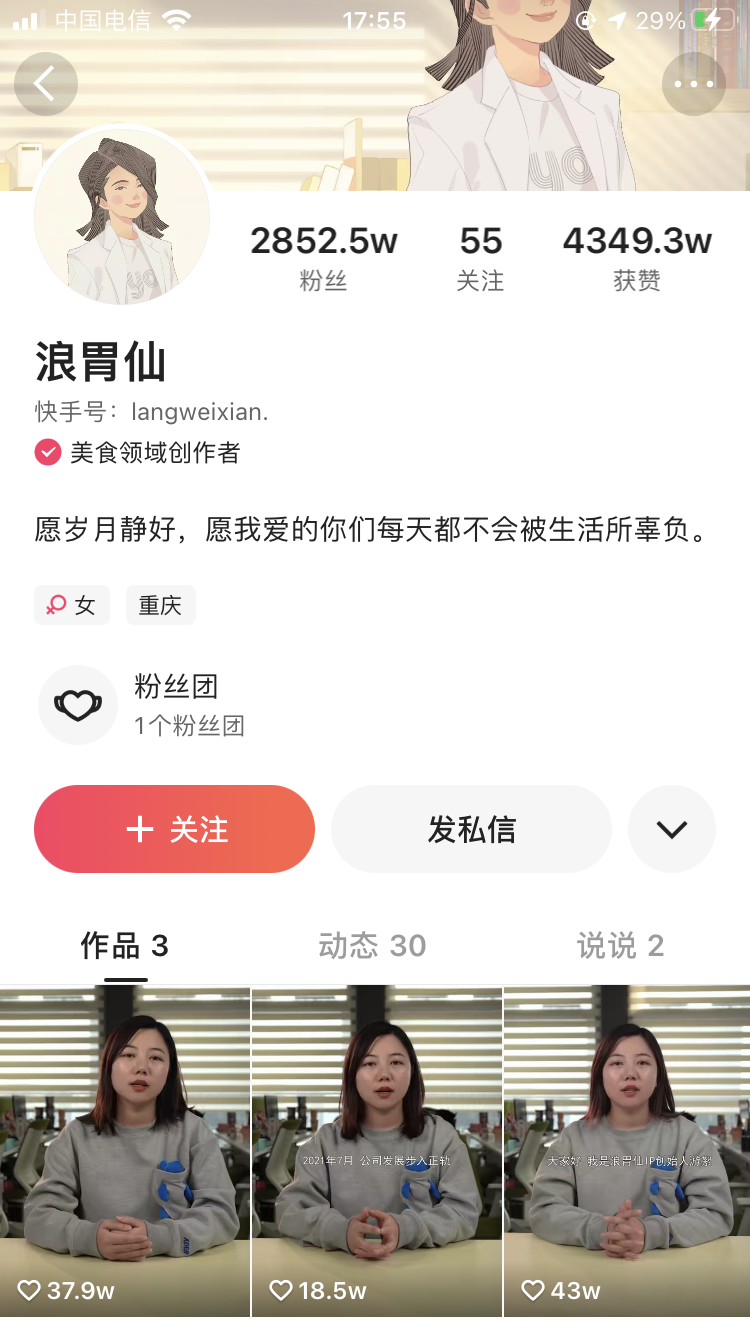The height and width of the screenshot is (1334, 750).
Task: Expand the chevron next to 发私信
Action: click(x=672, y=829)
